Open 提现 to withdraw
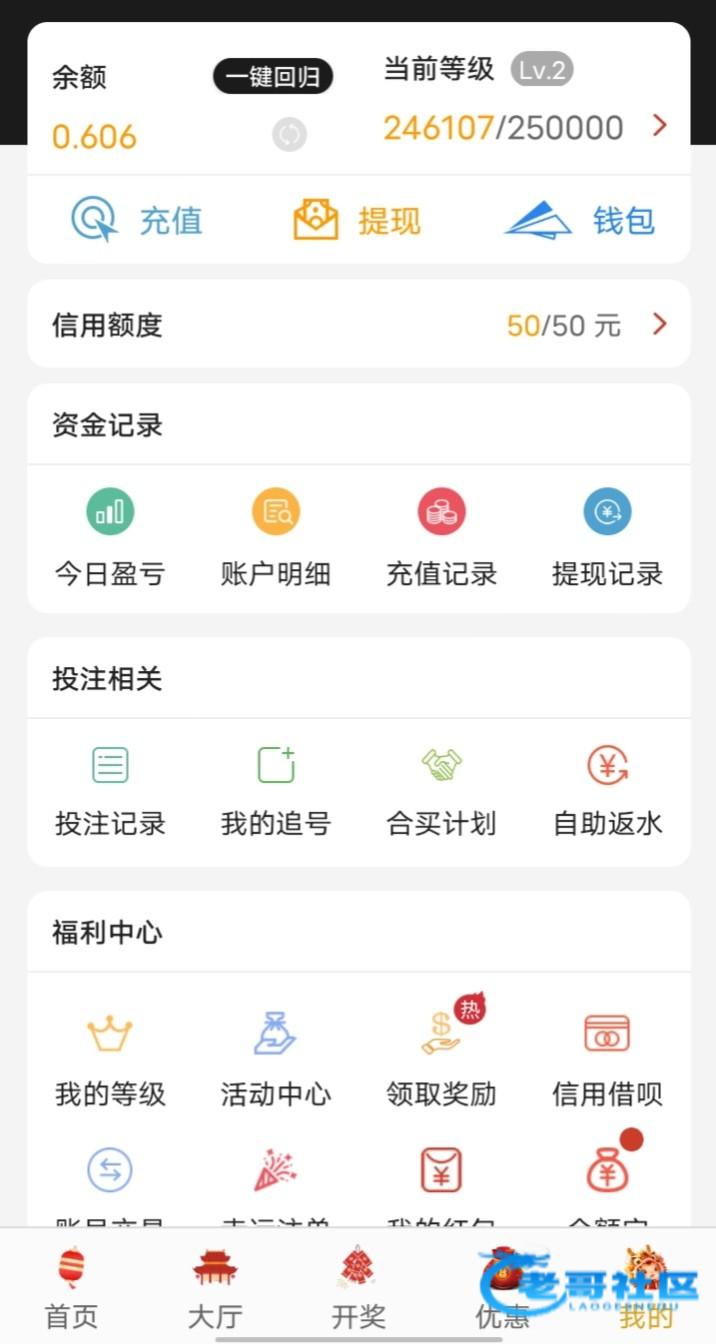 click(x=357, y=220)
